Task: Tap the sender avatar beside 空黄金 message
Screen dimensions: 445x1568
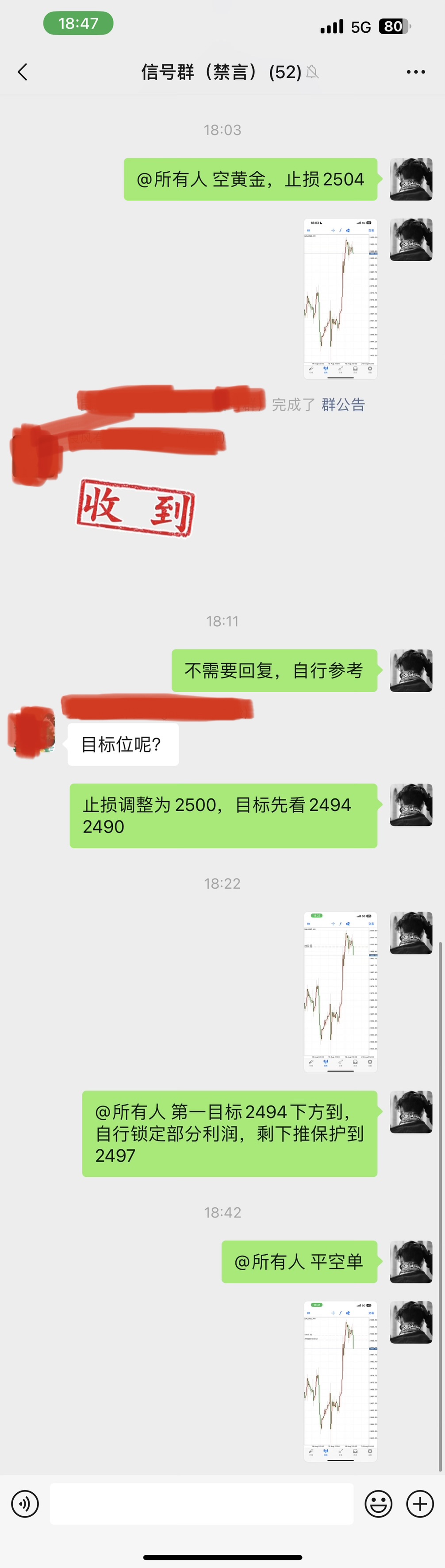Action: tap(411, 179)
